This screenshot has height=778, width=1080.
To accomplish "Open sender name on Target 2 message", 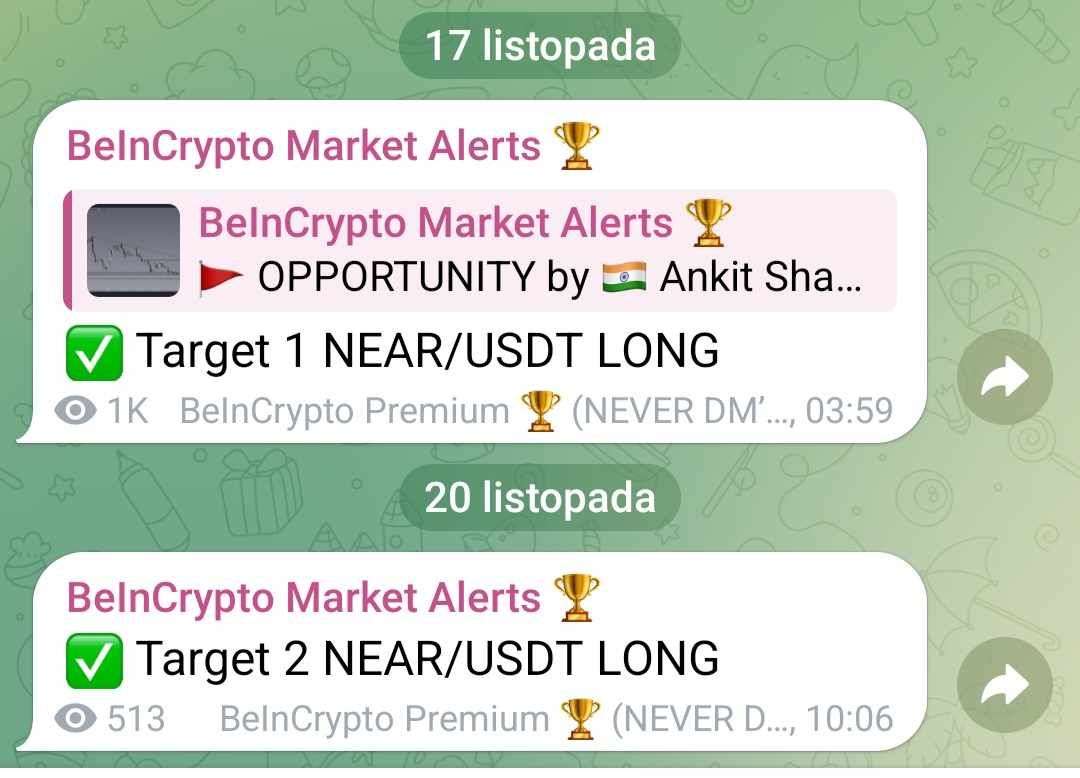I will pos(304,598).
